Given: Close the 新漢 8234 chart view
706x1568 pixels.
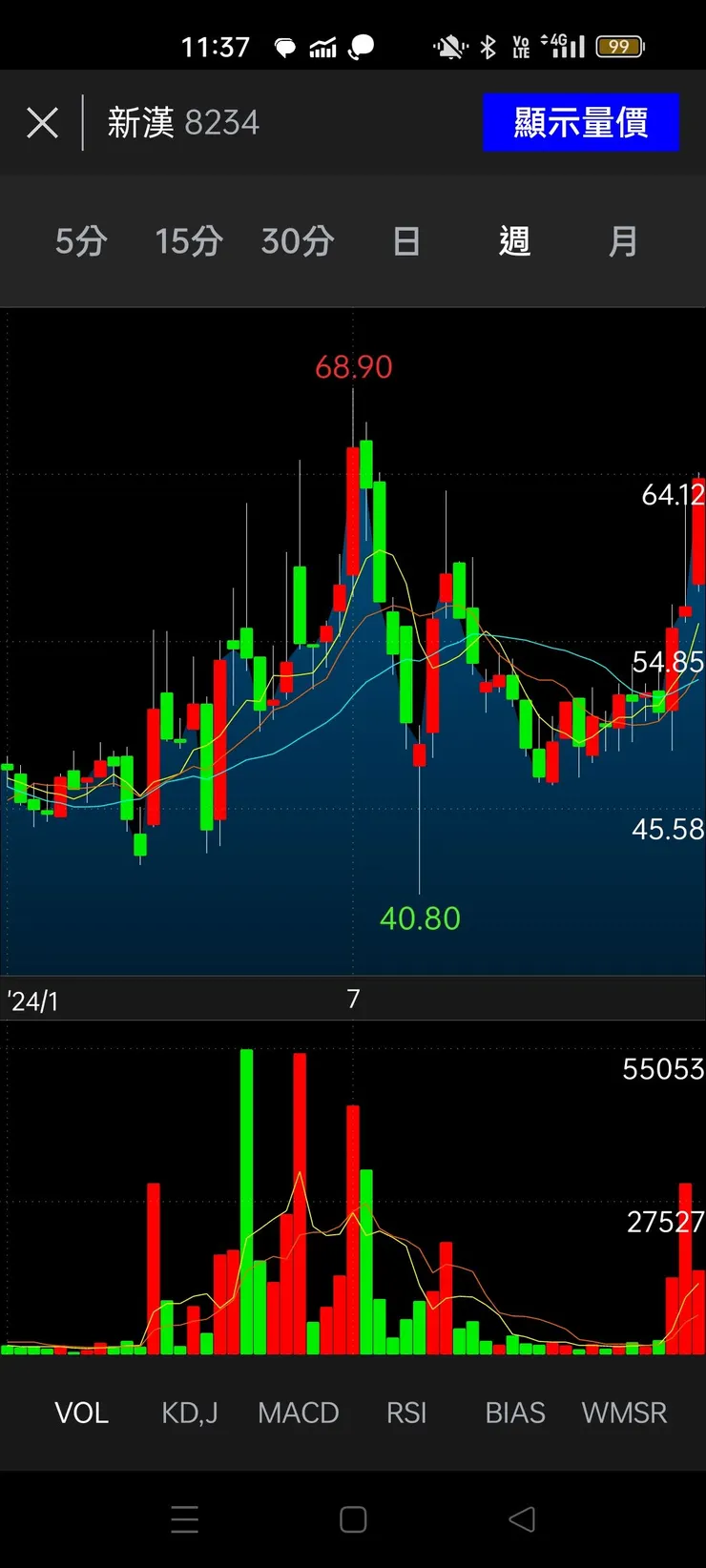Looking at the screenshot, I should coord(42,123).
